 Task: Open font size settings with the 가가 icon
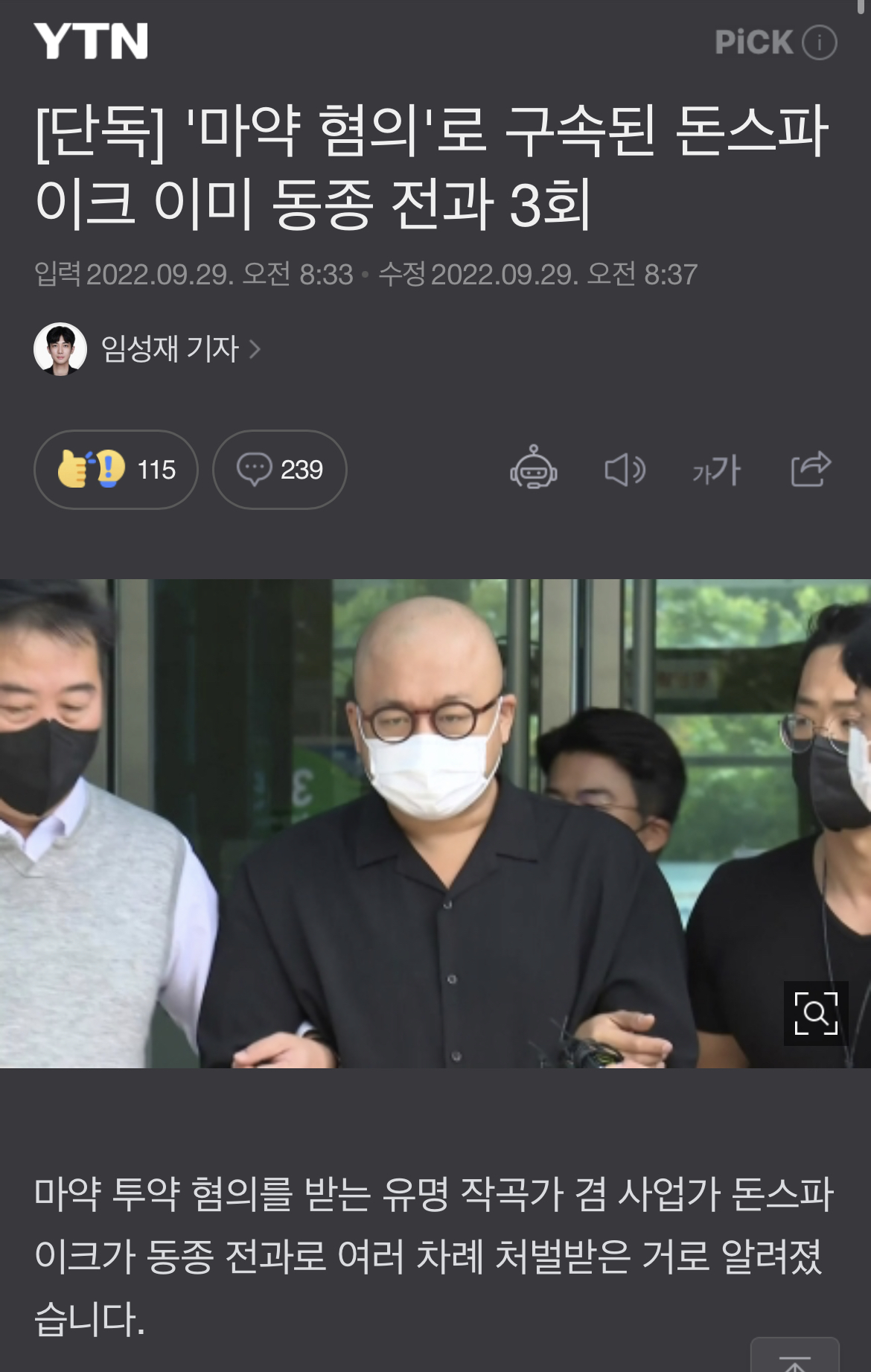click(x=717, y=470)
